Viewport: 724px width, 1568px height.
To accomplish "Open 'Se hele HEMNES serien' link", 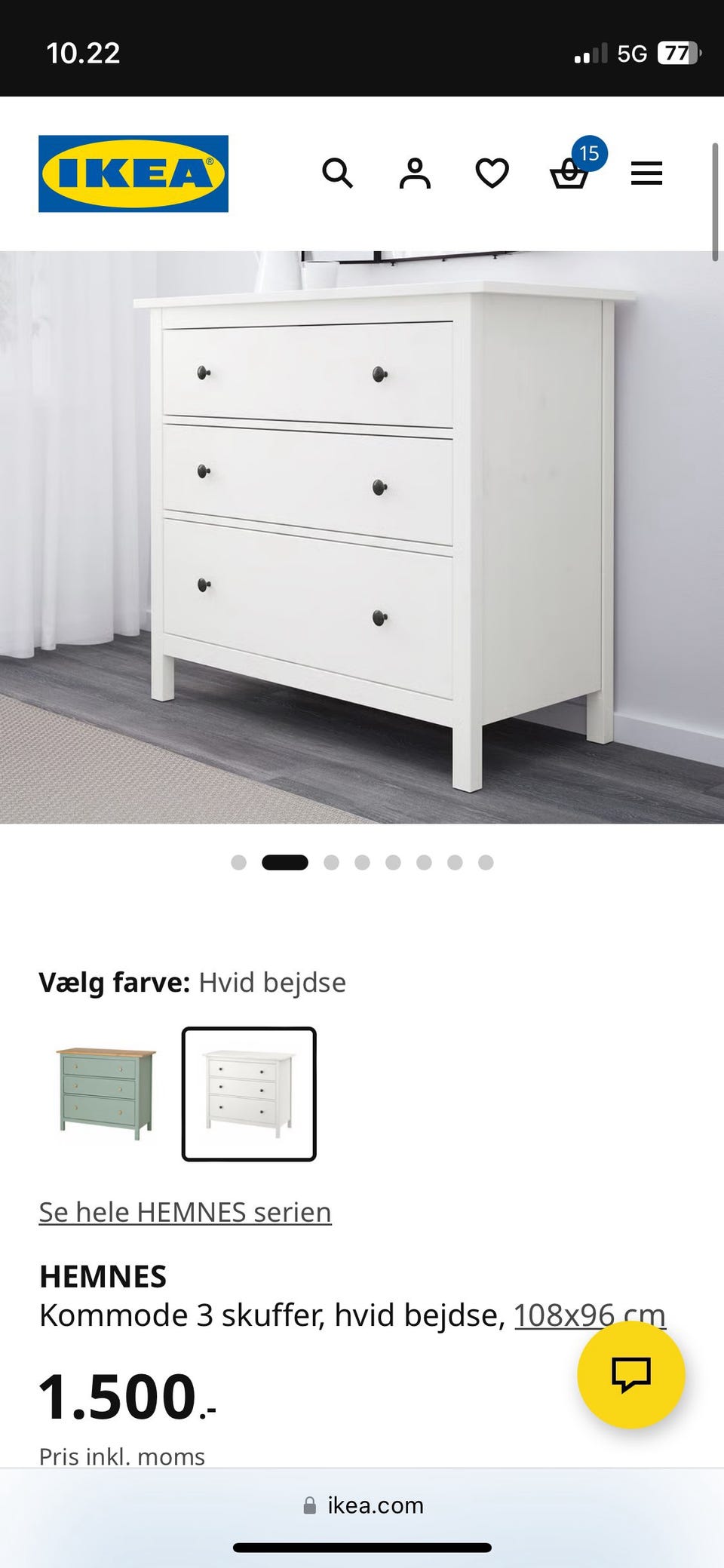I will point(184,1212).
